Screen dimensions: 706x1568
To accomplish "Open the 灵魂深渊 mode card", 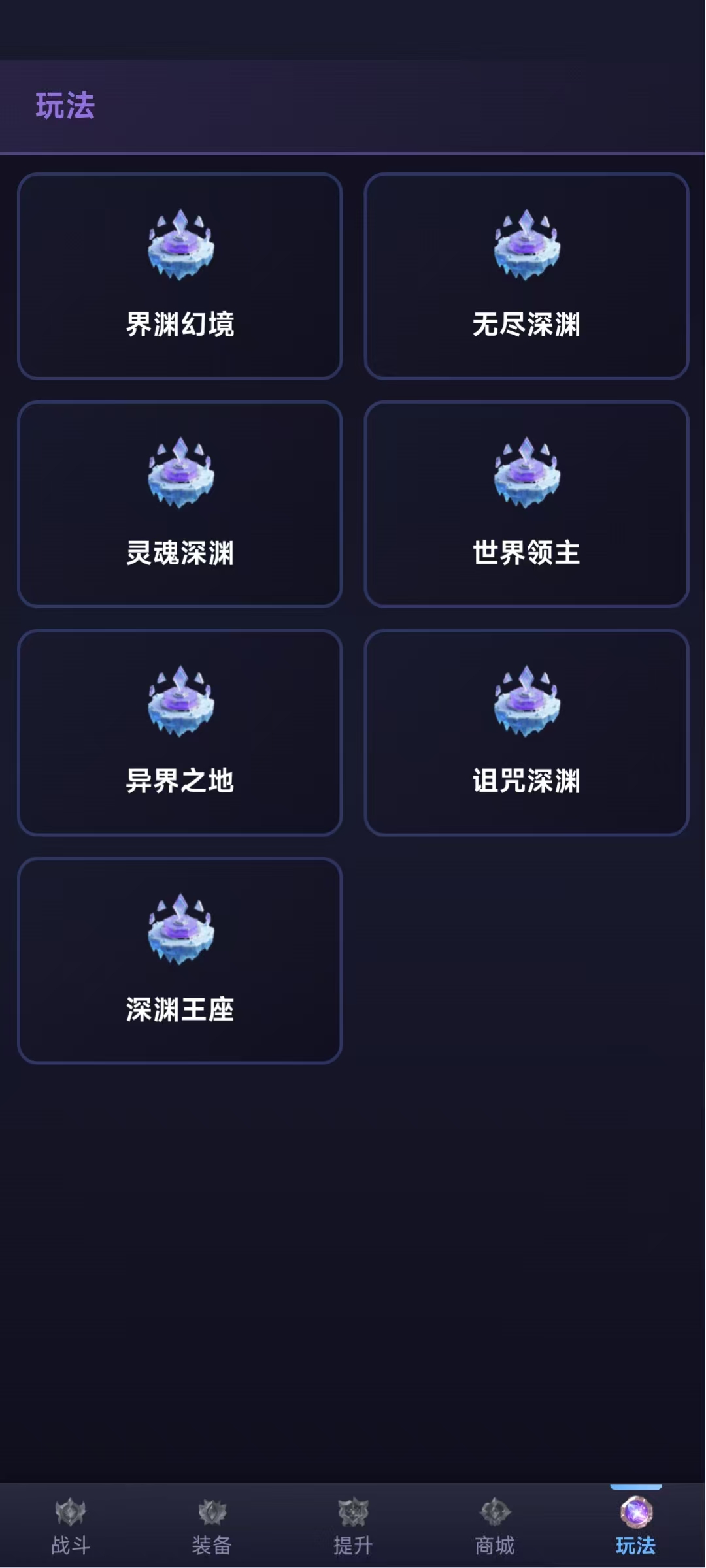I will (x=181, y=504).
